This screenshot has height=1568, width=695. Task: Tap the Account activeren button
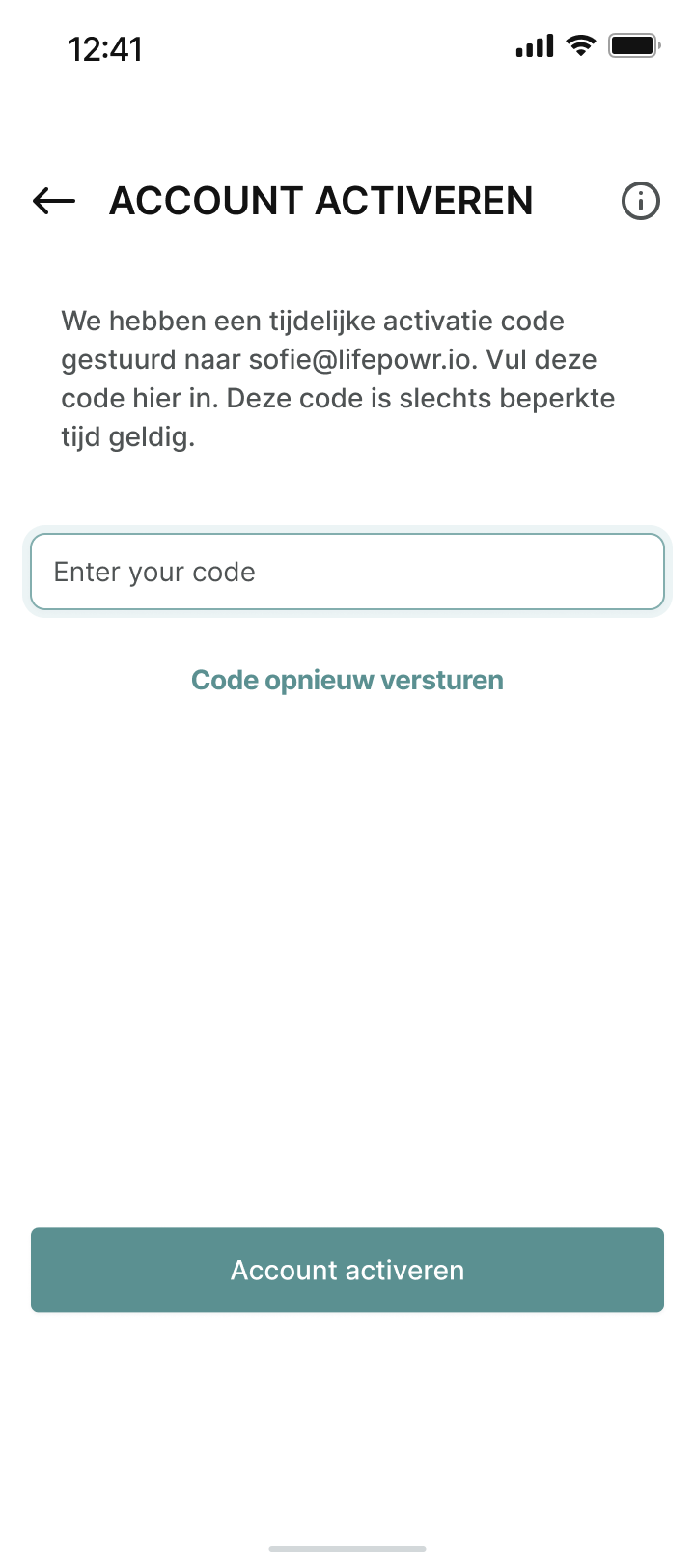[x=347, y=1270]
